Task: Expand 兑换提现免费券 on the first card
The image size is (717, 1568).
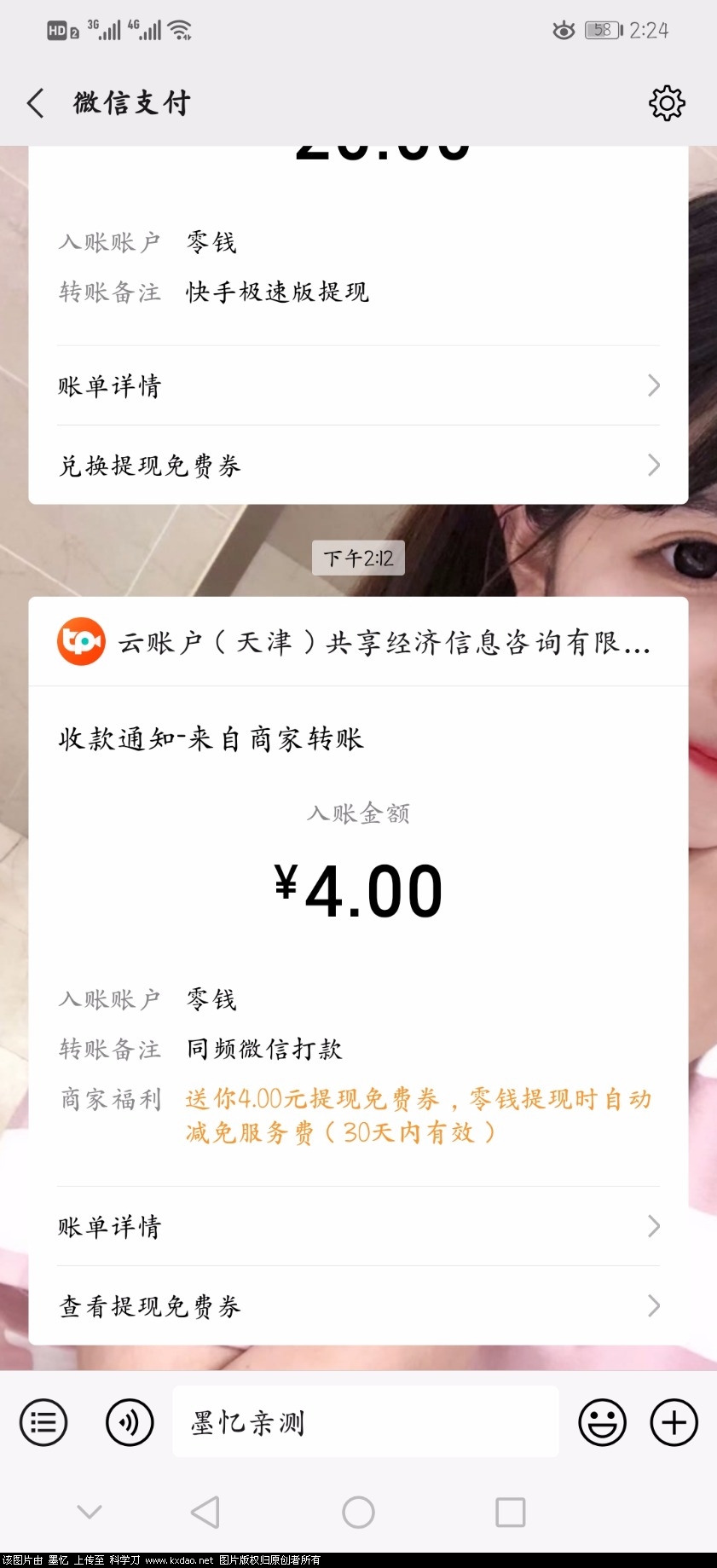Action: click(358, 466)
